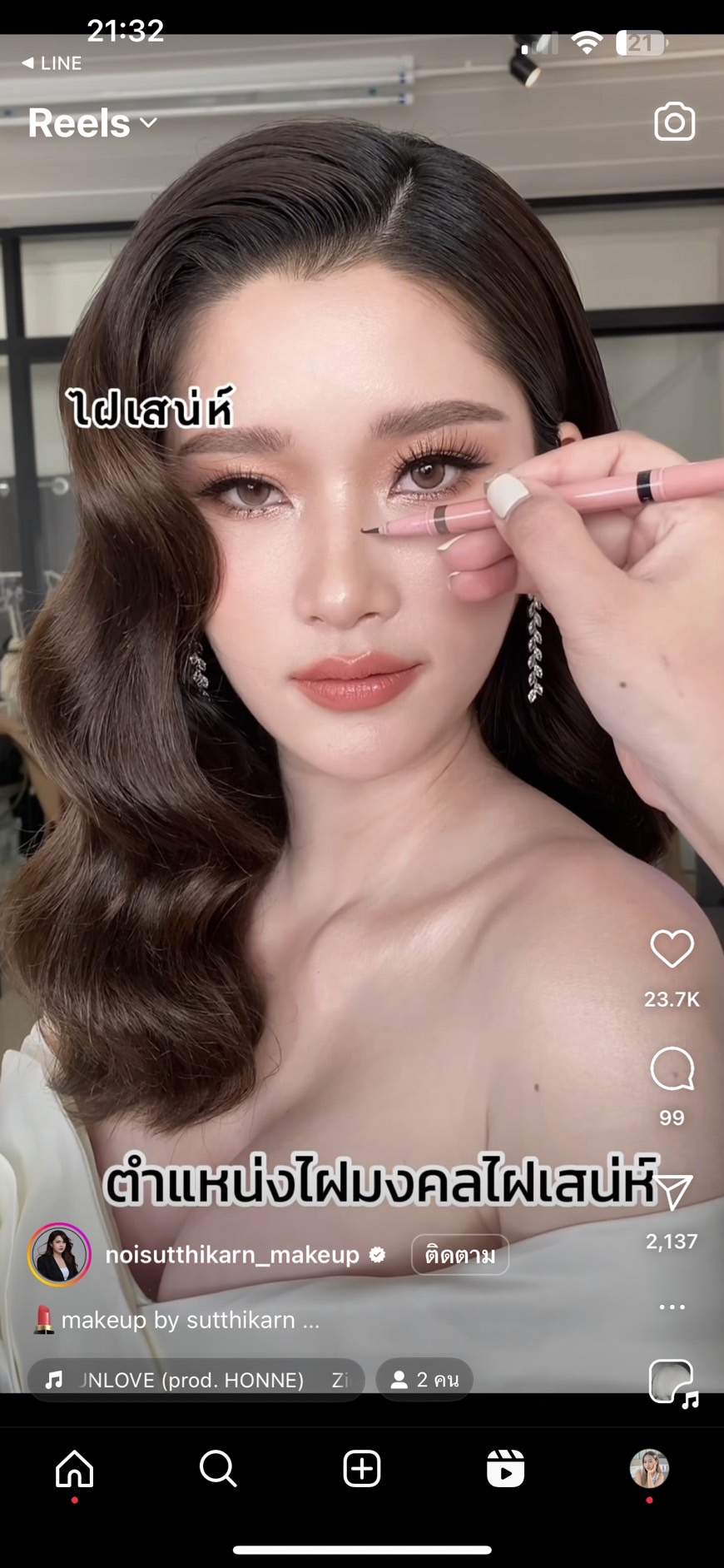The height and width of the screenshot is (1568, 724).
Task: Open the comments on this reel
Action: 672,1068
